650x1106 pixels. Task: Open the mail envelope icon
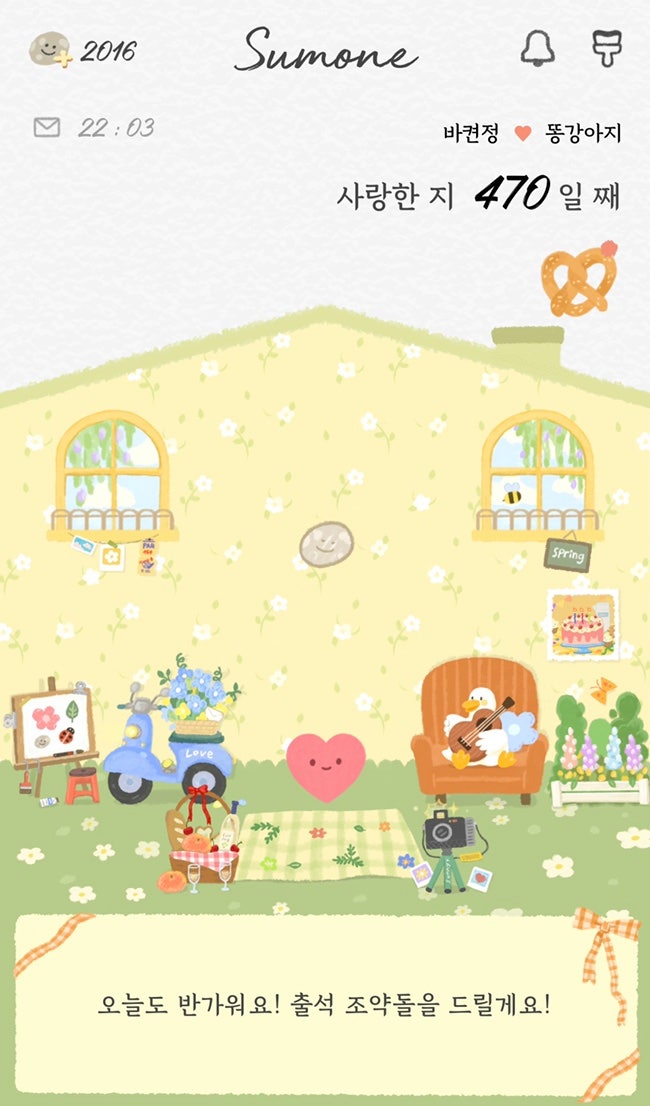point(46,128)
